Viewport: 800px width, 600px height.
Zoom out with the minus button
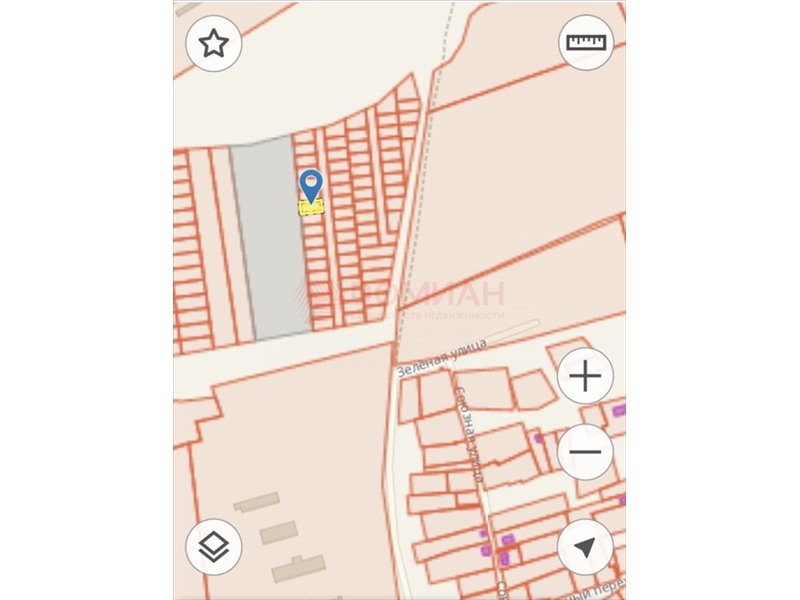tap(585, 451)
